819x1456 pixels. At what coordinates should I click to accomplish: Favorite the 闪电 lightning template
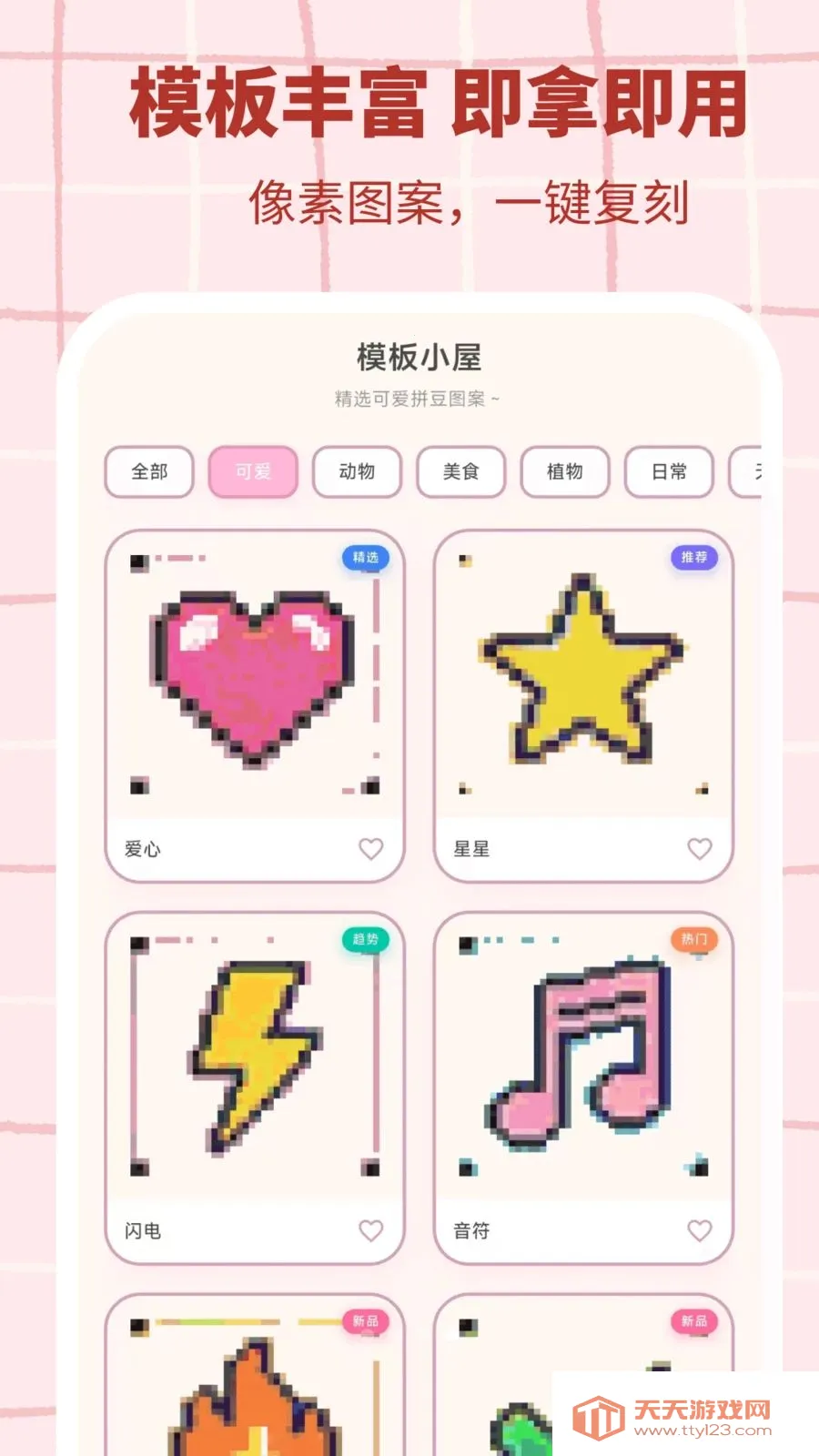coord(371,1231)
